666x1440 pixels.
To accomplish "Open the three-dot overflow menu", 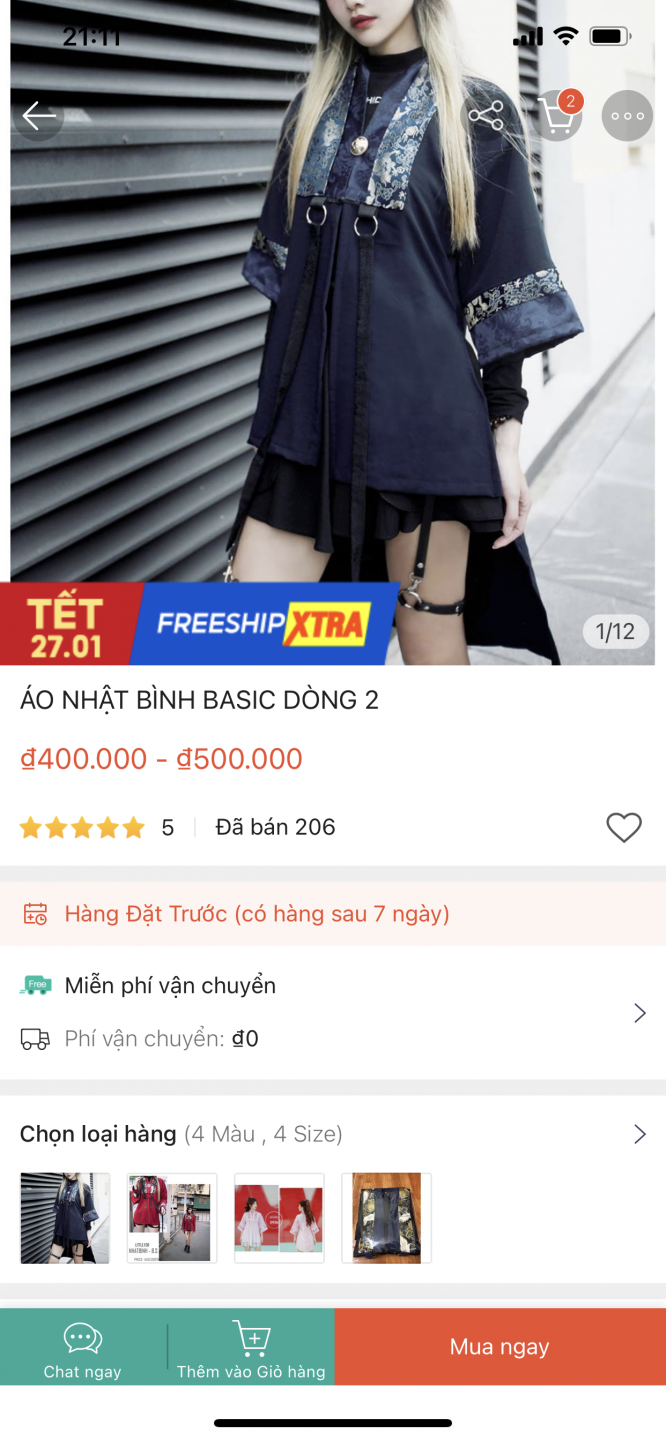I will tap(627, 116).
